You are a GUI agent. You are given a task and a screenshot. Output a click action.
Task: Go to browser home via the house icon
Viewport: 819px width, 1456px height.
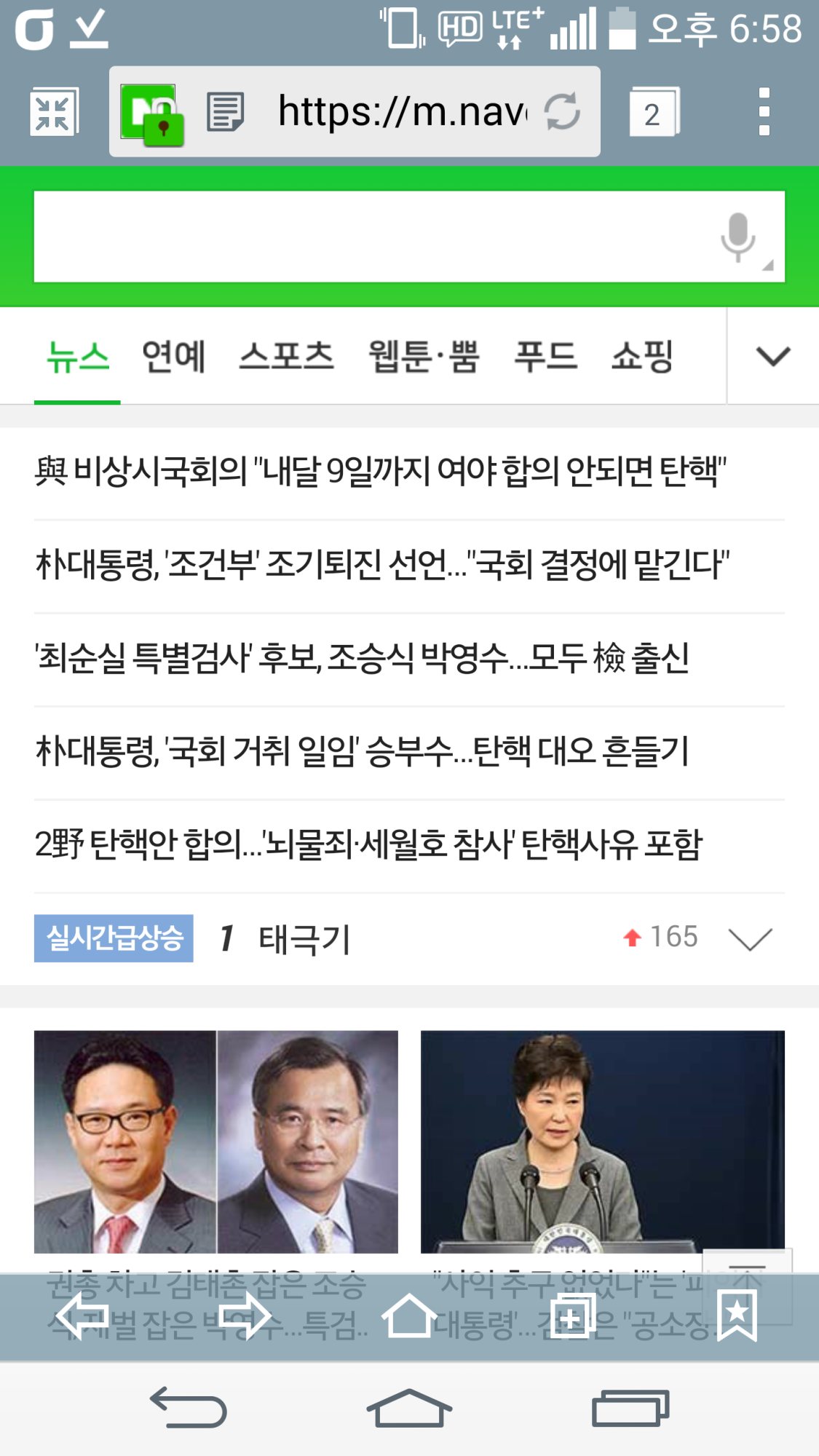[408, 1316]
